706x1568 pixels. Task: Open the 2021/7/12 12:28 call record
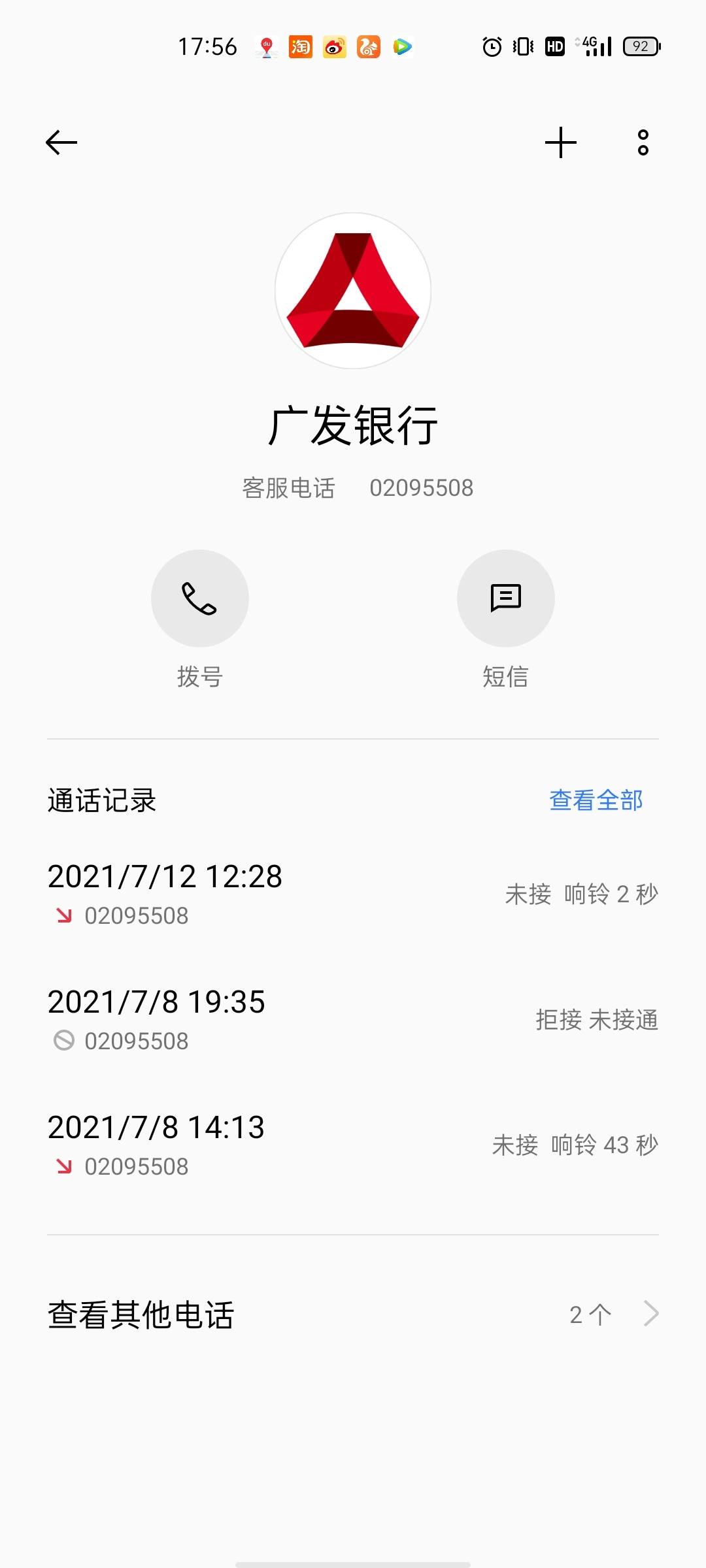point(353,894)
